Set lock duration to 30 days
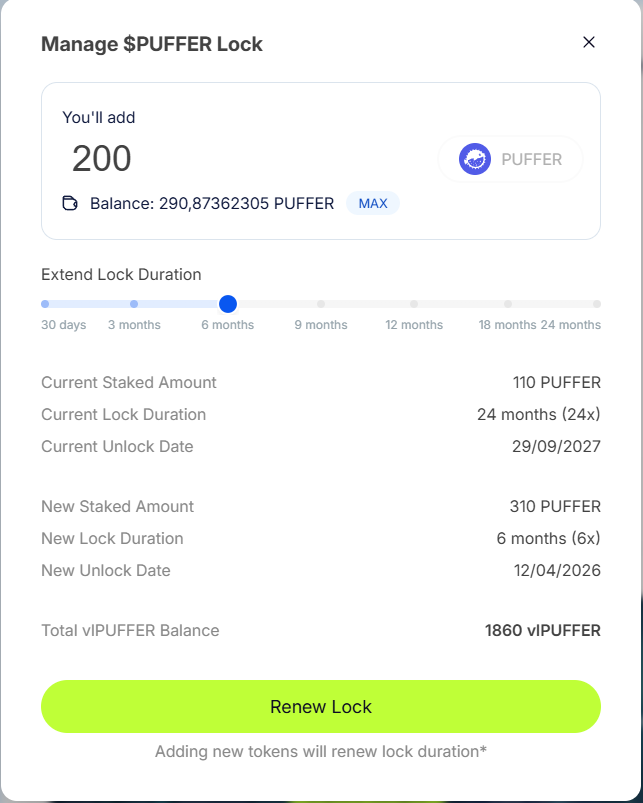This screenshot has width=643, height=803. (x=45, y=304)
